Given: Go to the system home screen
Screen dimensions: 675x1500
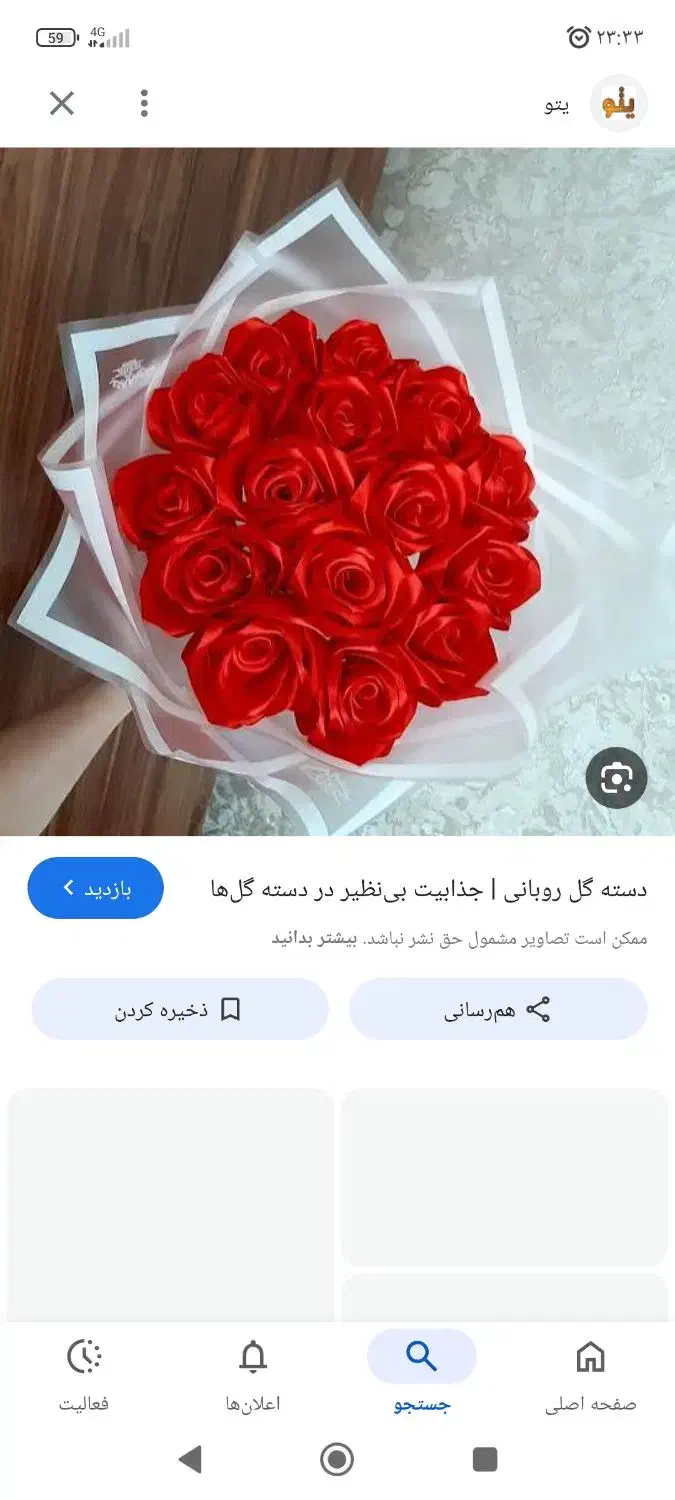Looking at the screenshot, I should [337, 1460].
